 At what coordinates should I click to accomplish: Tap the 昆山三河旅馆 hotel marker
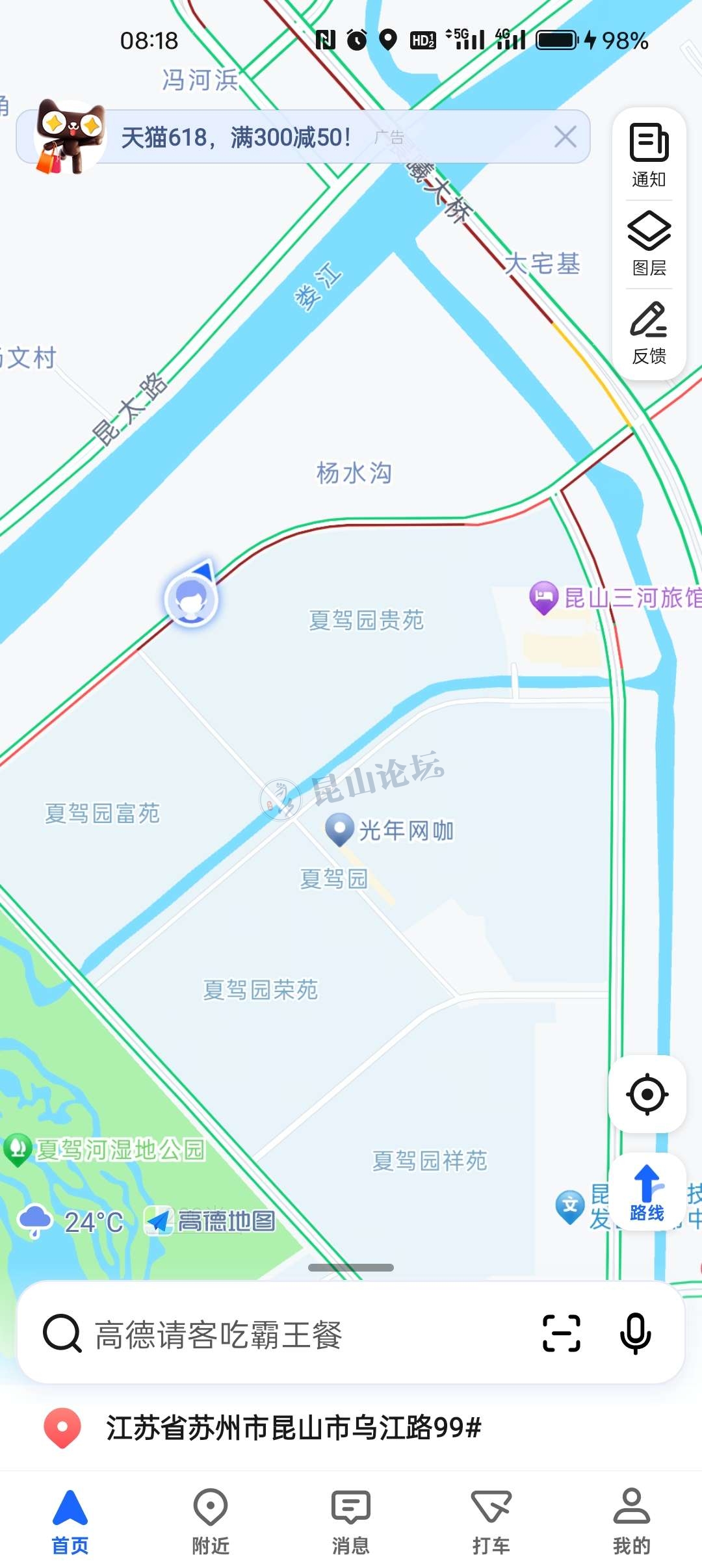pyautogui.click(x=544, y=597)
